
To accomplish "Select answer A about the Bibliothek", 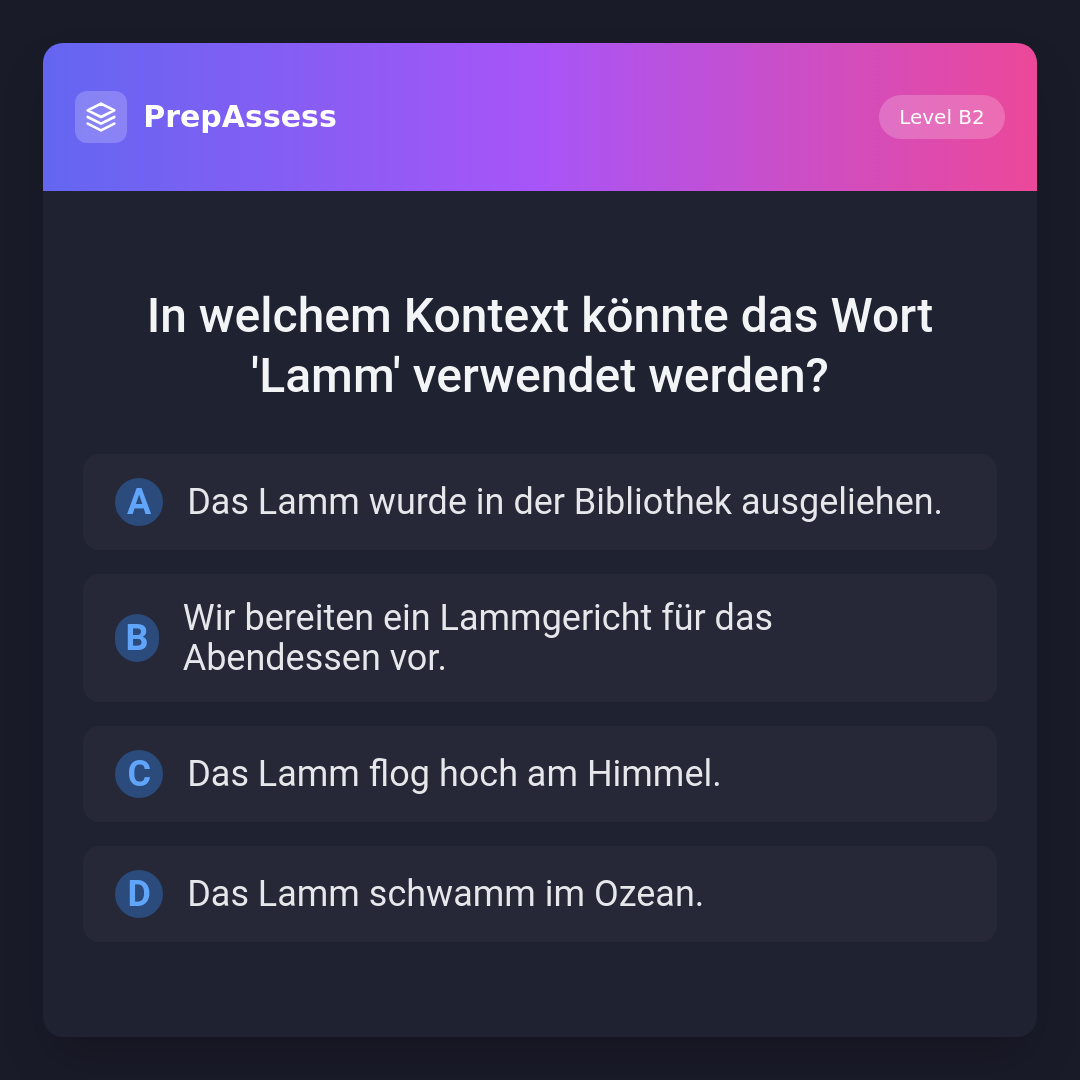I will [x=540, y=502].
